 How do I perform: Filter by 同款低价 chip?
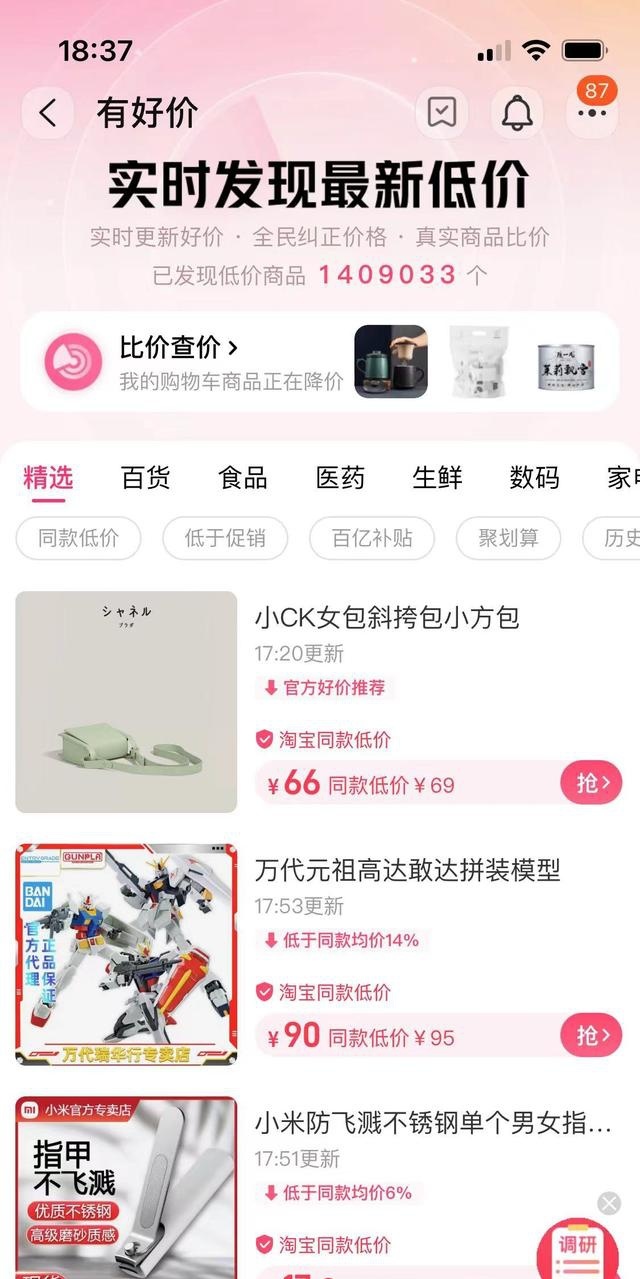click(x=78, y=538)
